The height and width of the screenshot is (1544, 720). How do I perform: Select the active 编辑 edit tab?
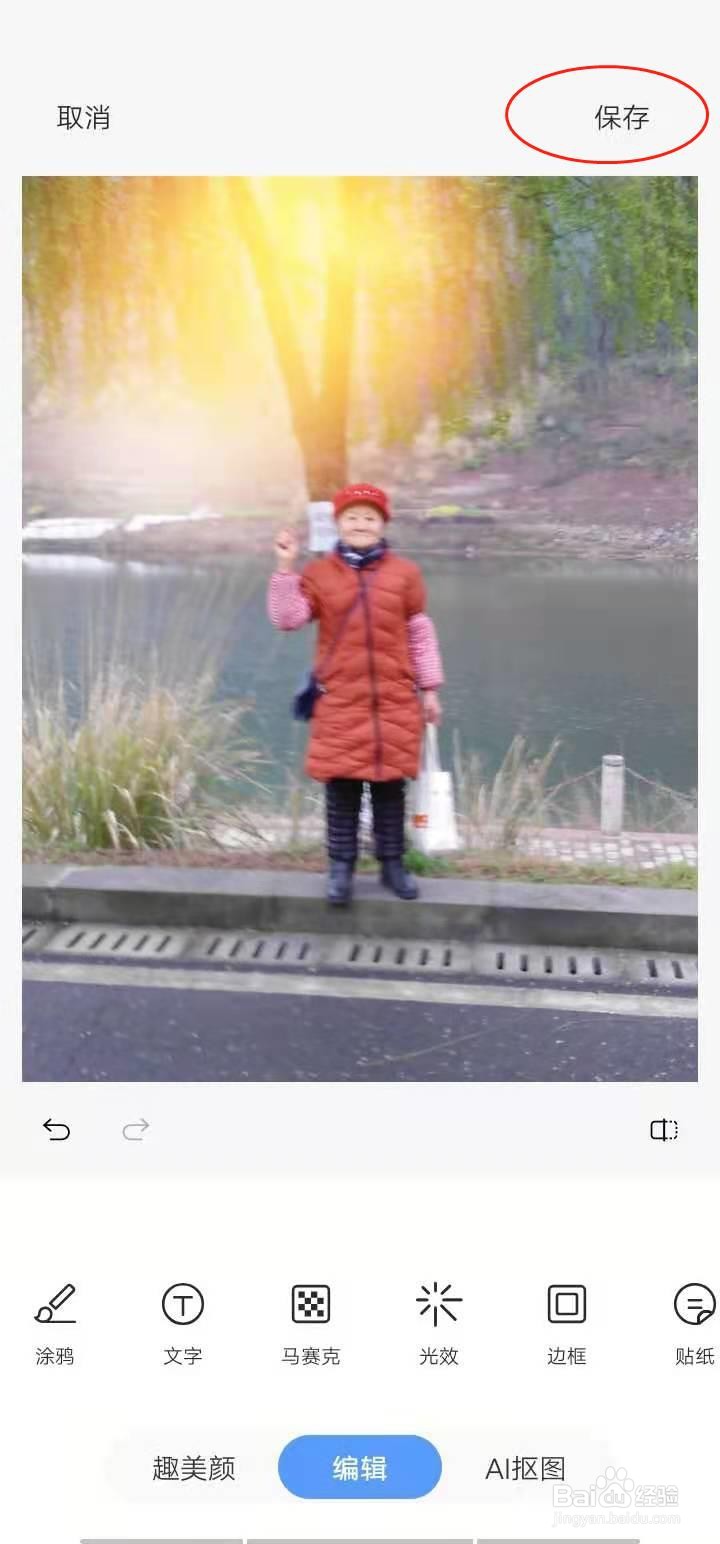click(x=359, y=1466)
